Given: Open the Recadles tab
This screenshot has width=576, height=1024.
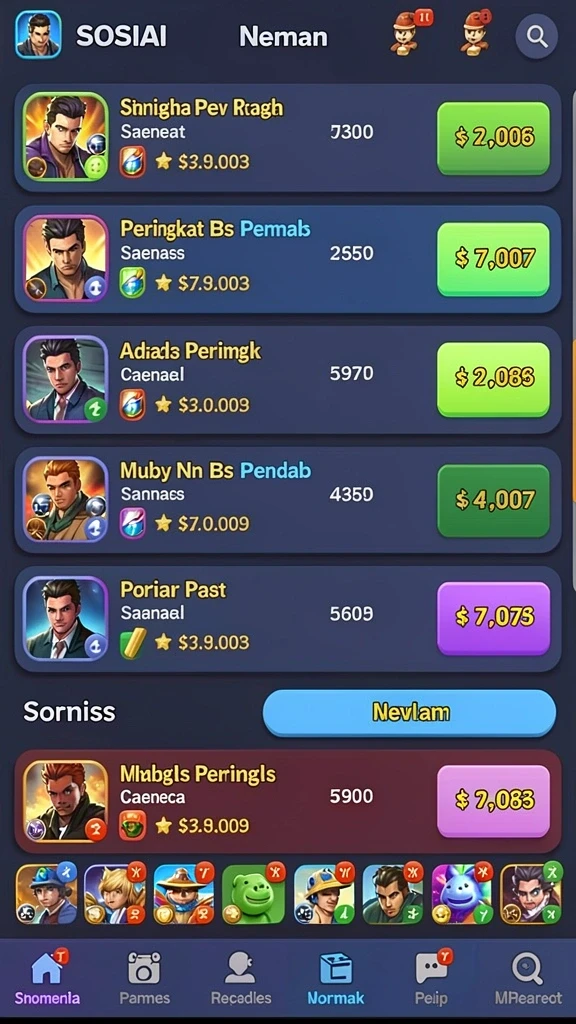Looking at the screenshot, I should (x=240, y=977).
